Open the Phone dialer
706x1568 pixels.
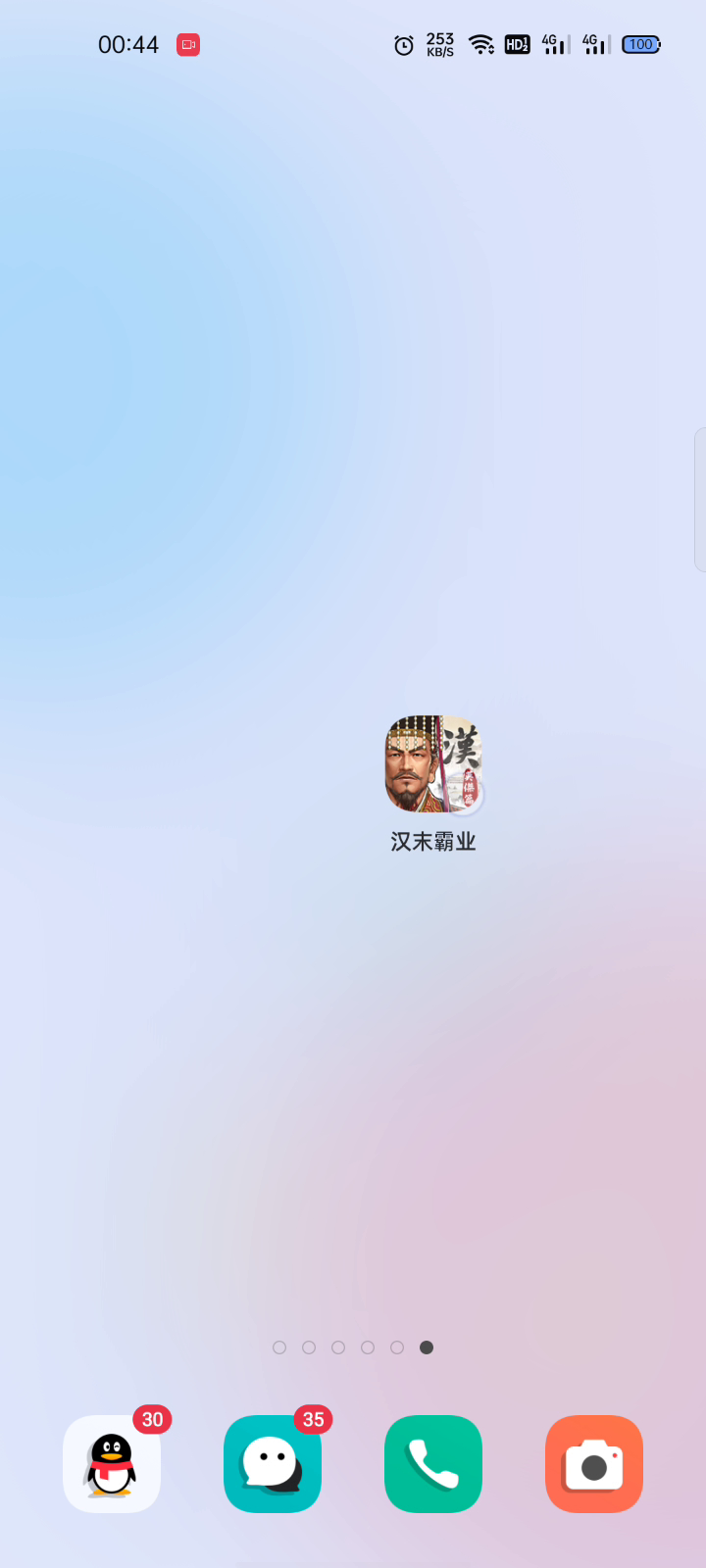tap(433, 1464)
